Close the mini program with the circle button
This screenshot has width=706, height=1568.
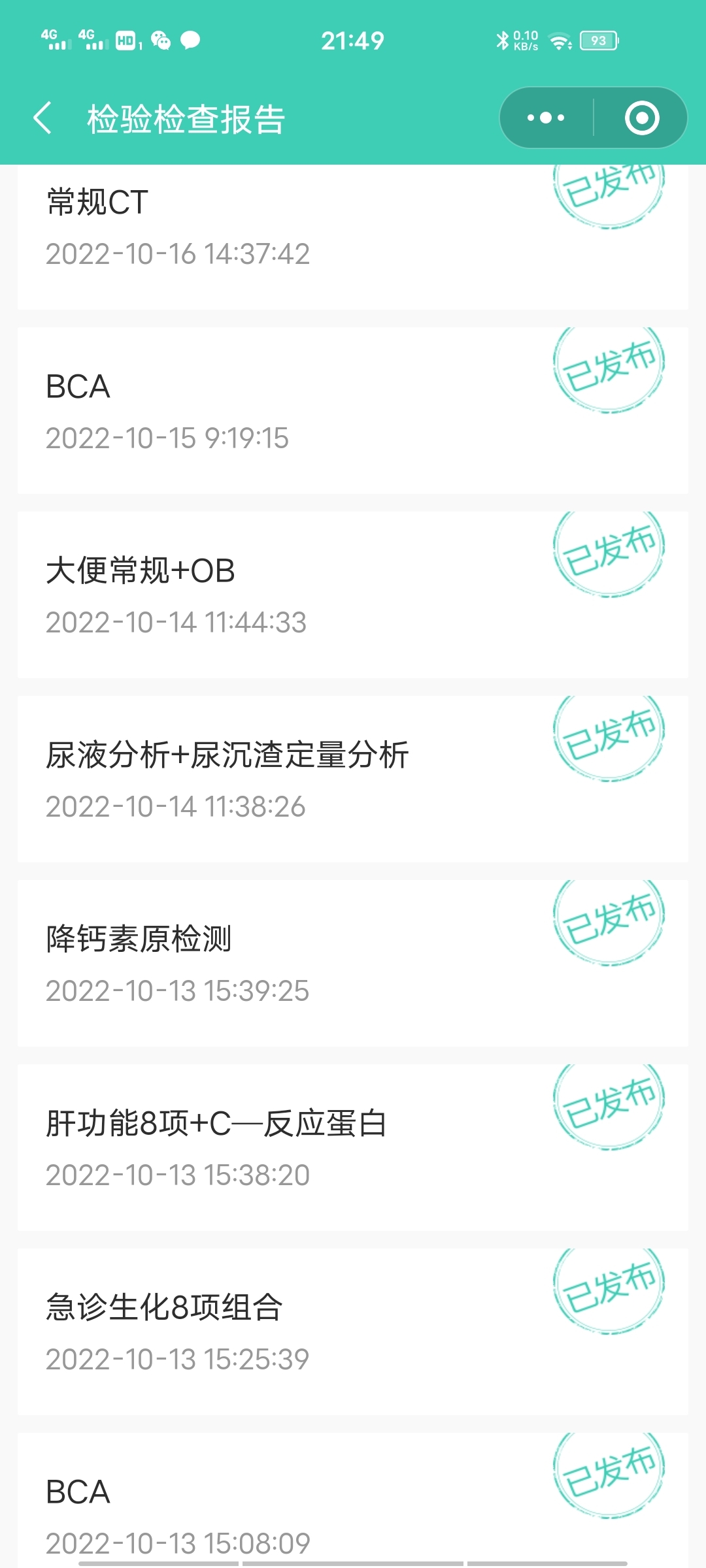tap(642, 118)
